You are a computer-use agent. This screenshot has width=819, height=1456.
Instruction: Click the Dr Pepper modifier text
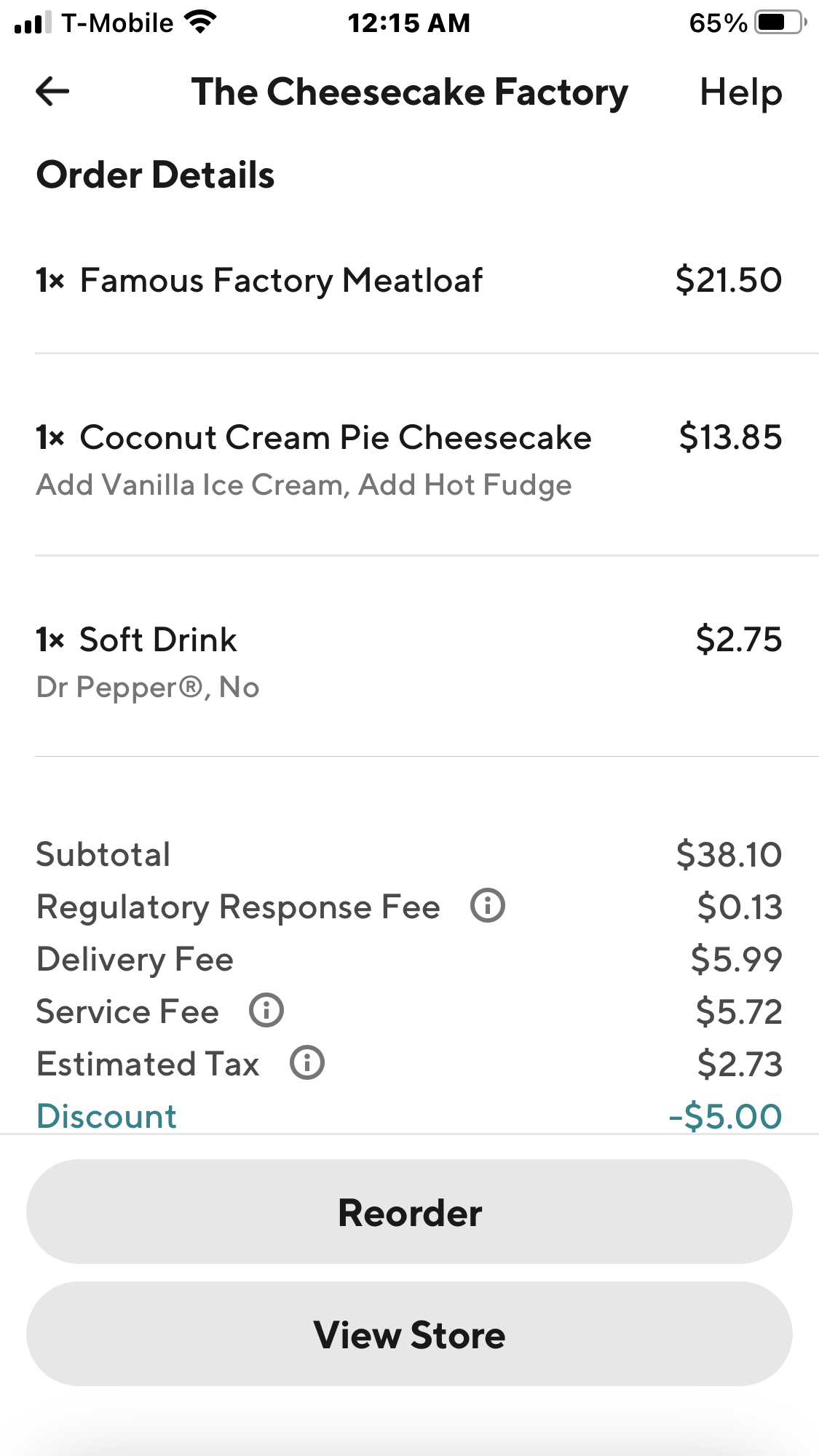pos(148,685)
